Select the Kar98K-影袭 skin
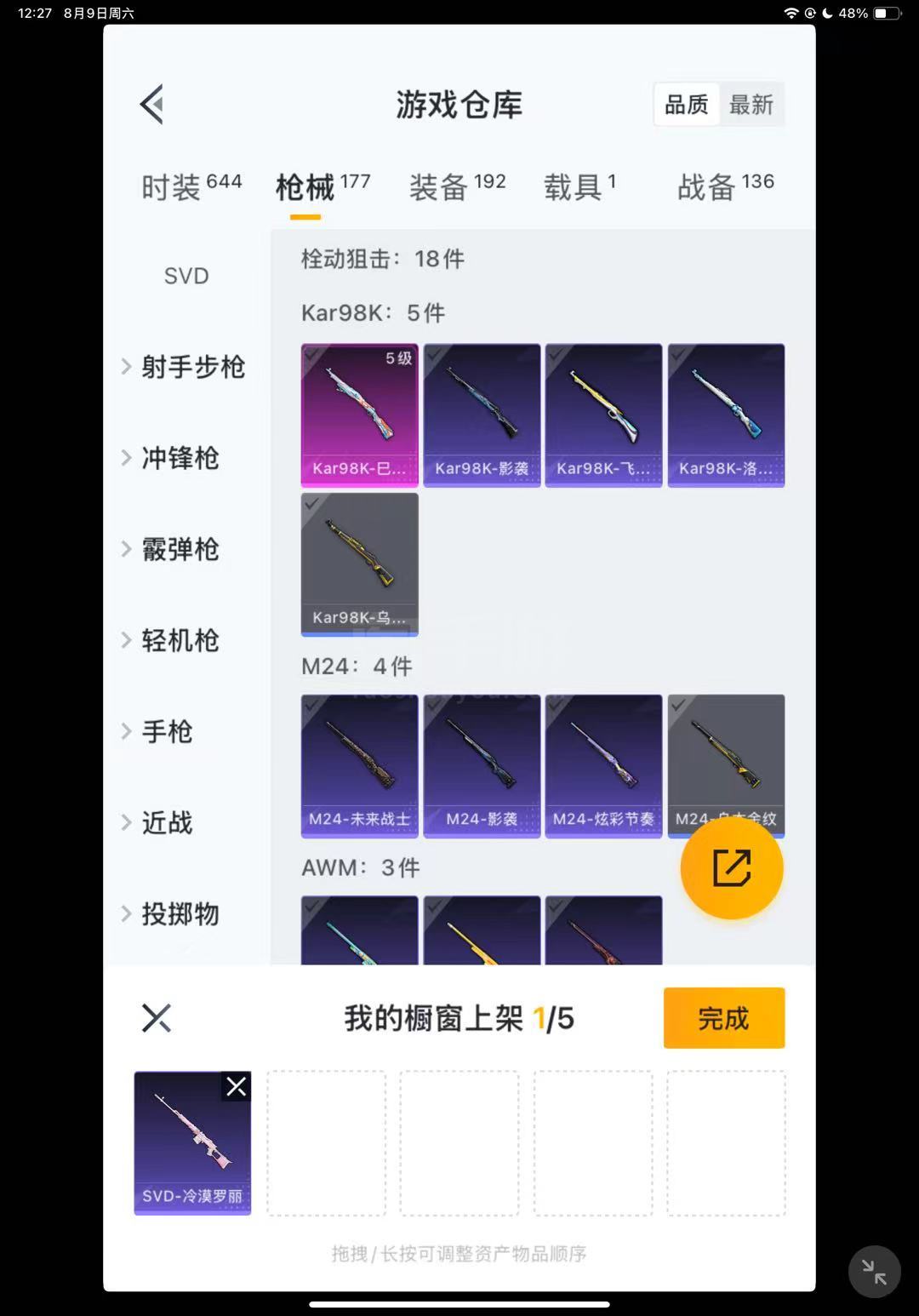This screenshot has width=919, height=1316. pyautogui.click(x=482, y=415)
